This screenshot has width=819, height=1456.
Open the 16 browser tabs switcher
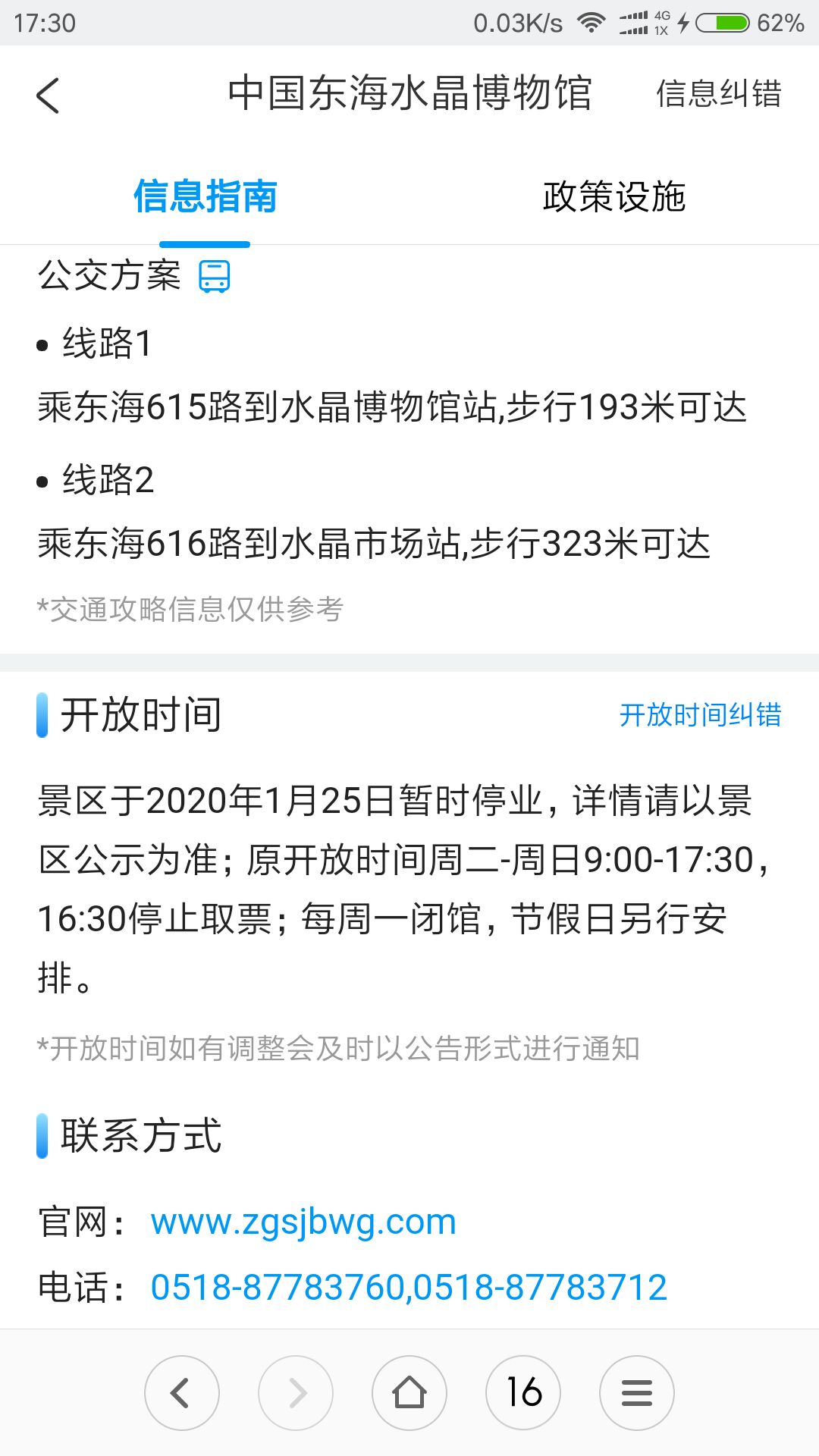point(523,1393)
